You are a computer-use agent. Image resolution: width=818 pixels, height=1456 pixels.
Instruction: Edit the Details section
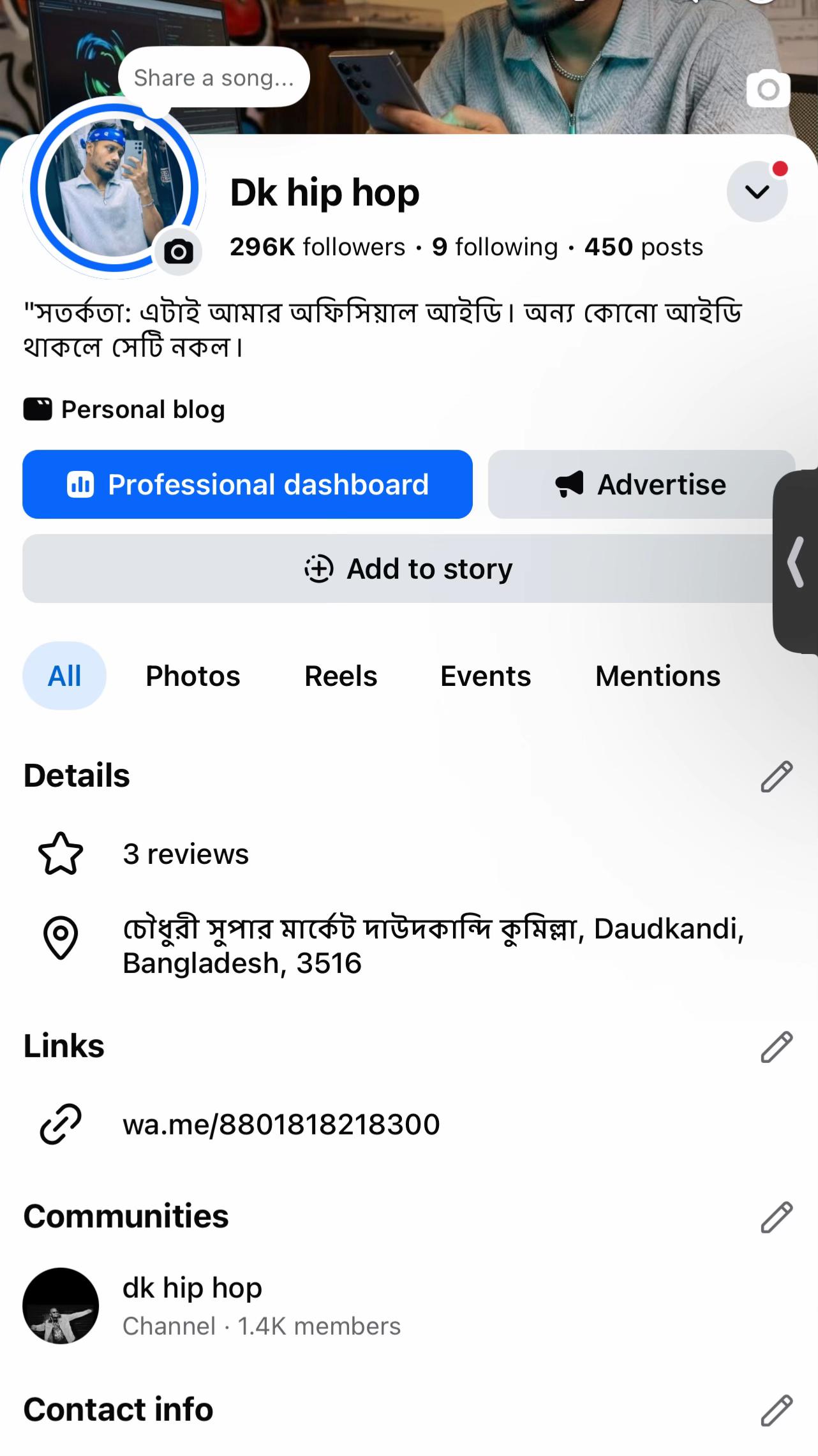777,776
